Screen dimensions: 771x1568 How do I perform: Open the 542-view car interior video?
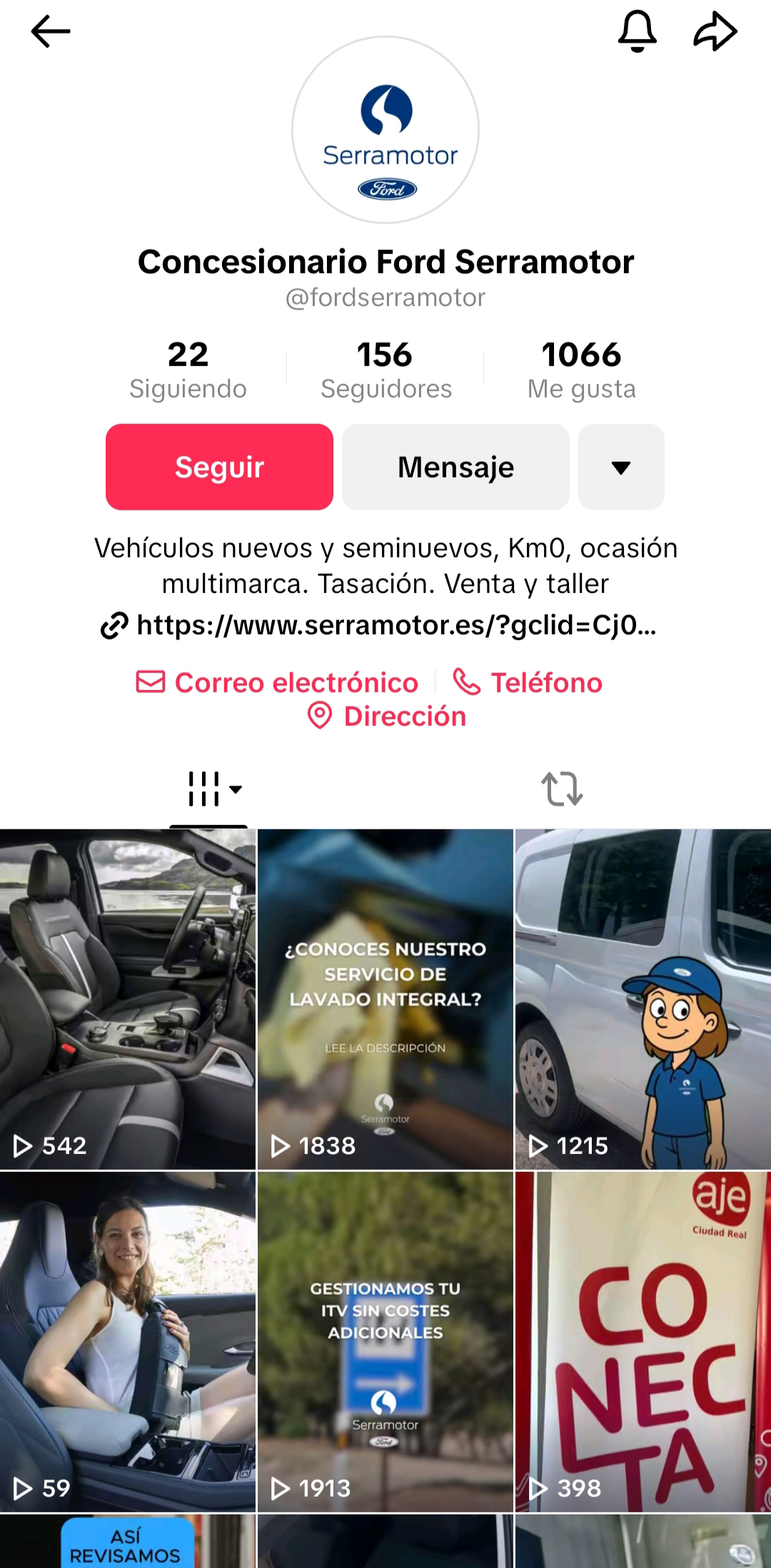(x=128, y=999)
